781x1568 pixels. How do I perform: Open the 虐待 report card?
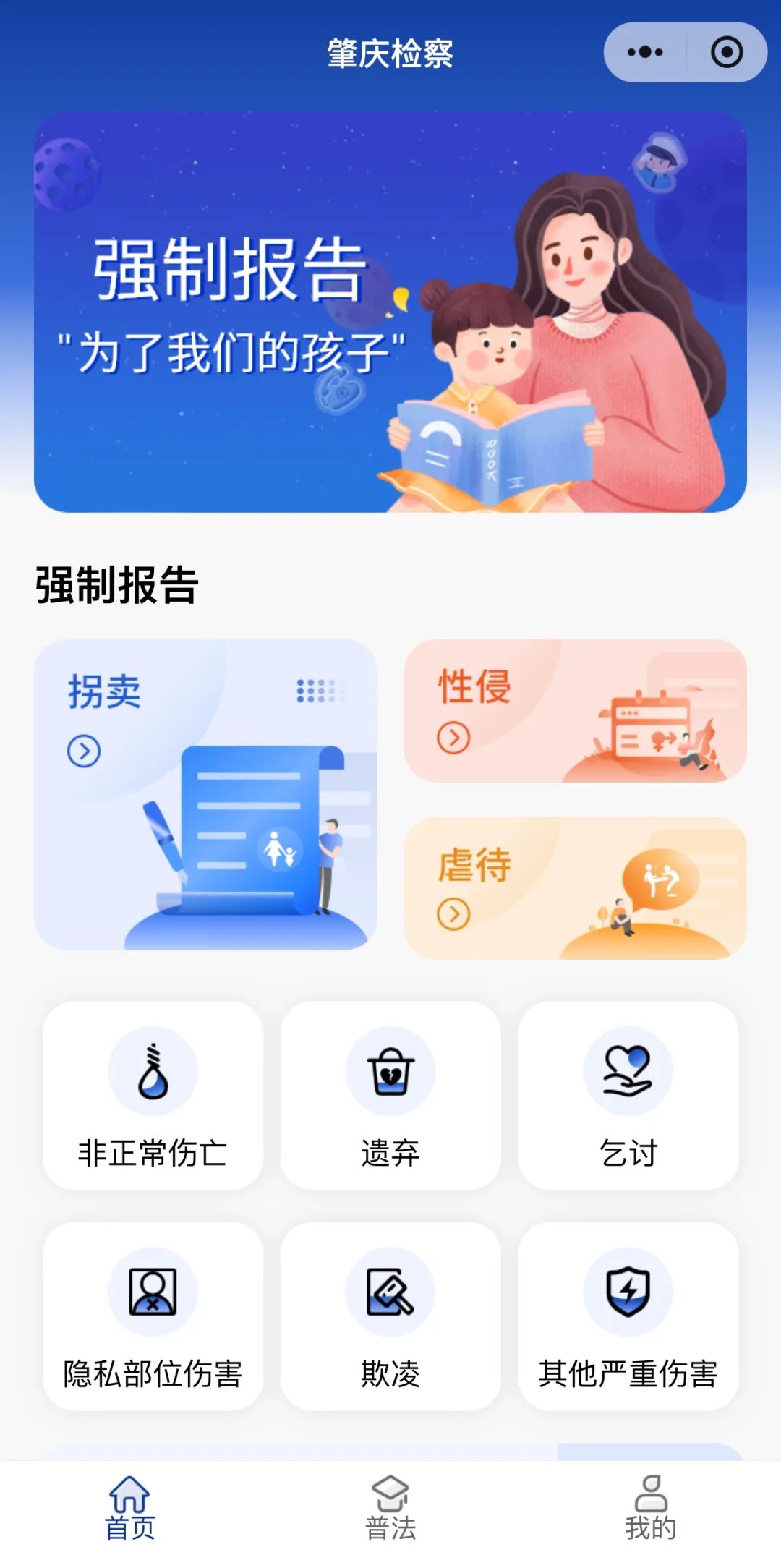pos(575,888)
